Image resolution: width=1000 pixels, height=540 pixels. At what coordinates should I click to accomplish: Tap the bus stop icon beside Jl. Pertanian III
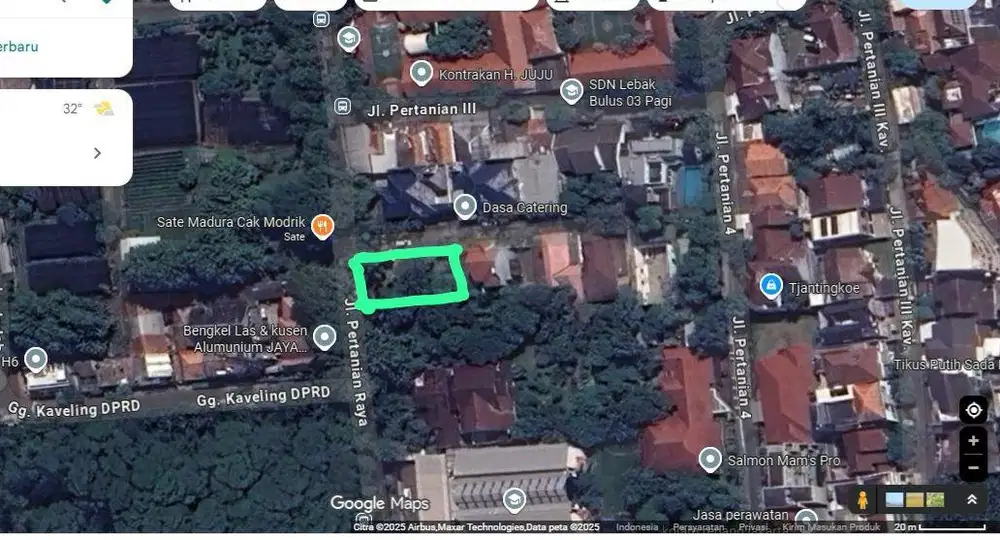(343, 106)
